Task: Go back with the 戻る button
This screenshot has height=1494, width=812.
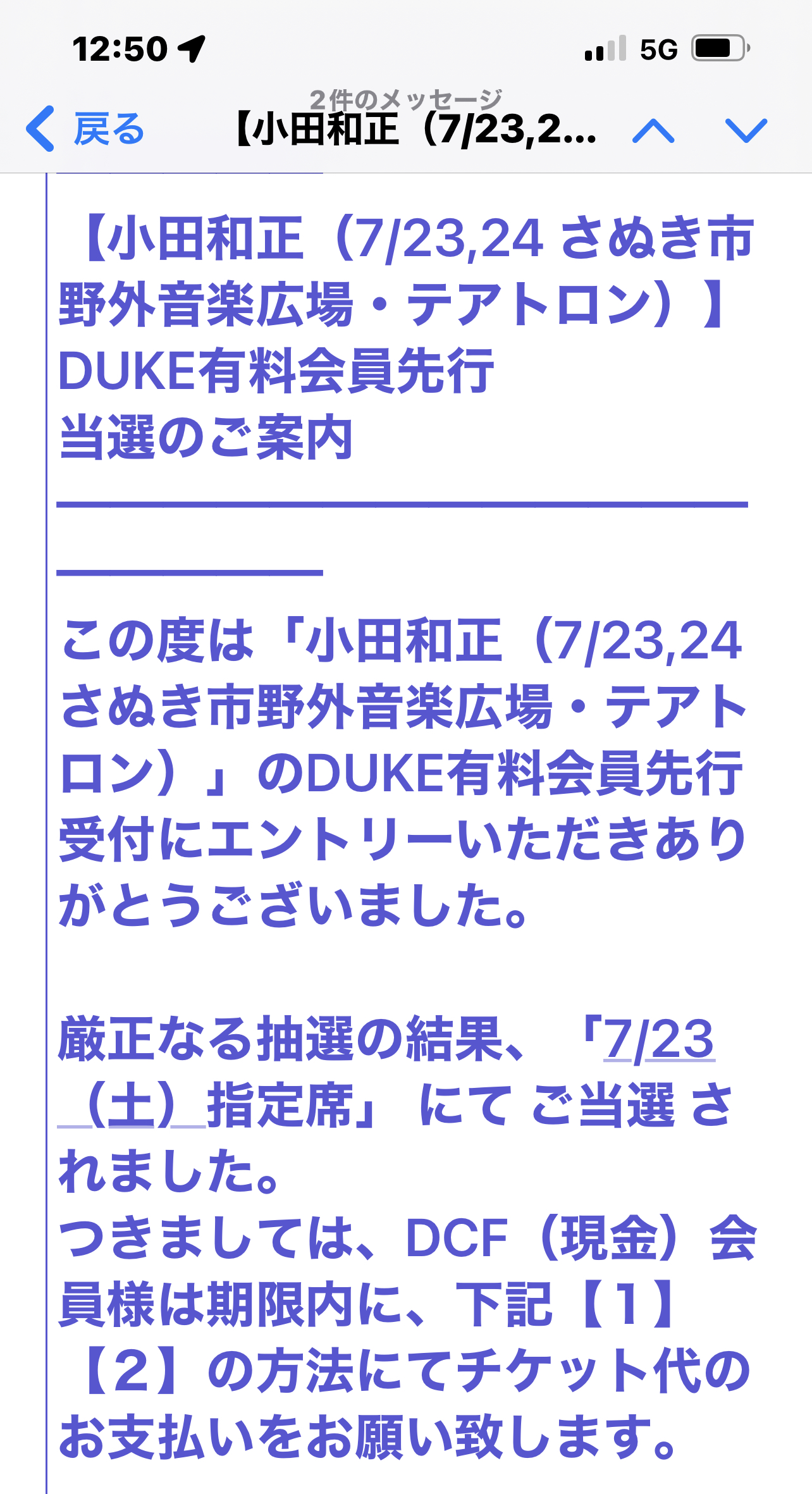Action: pos(86,130)
